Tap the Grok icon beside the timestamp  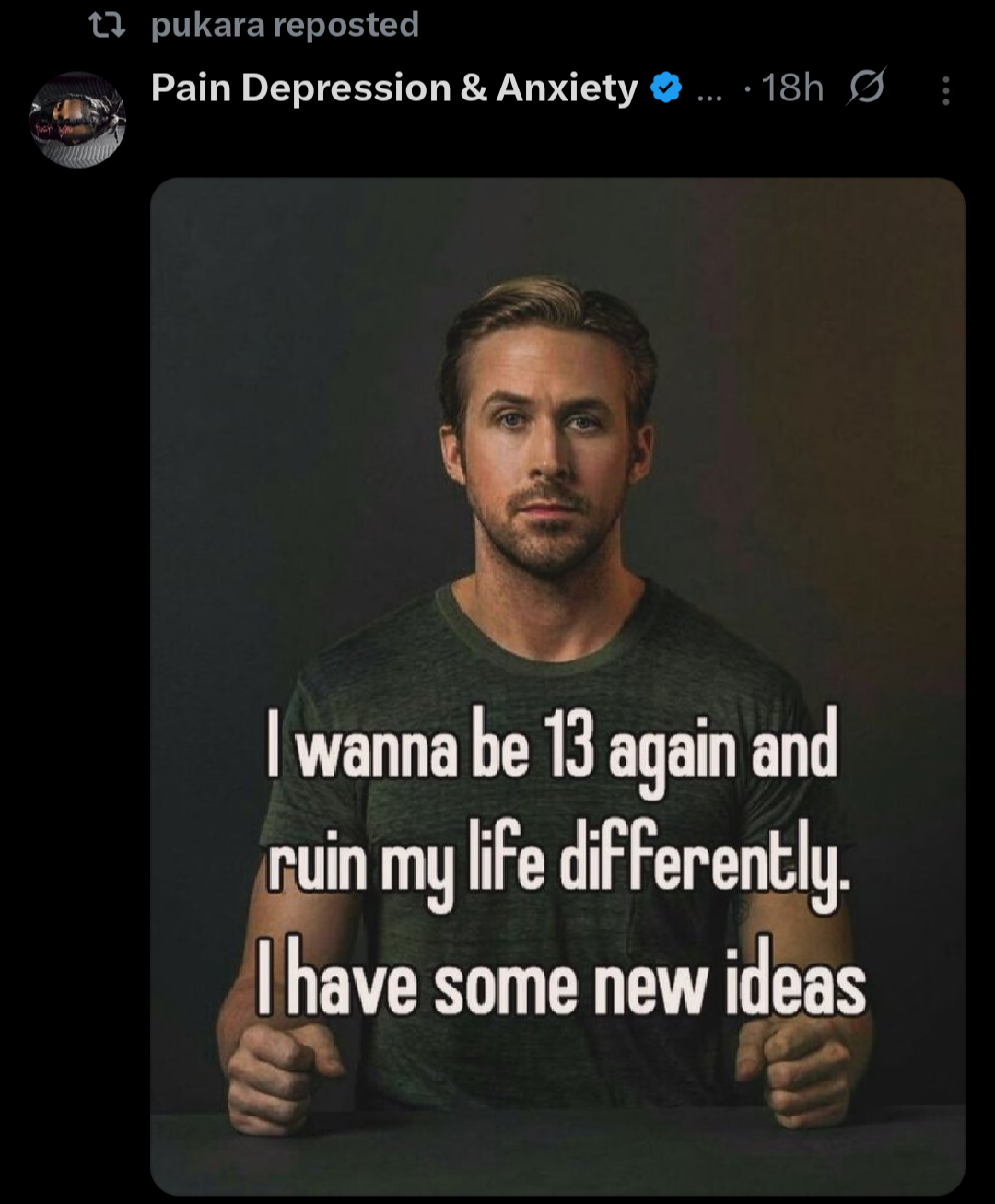coord(865,88)
